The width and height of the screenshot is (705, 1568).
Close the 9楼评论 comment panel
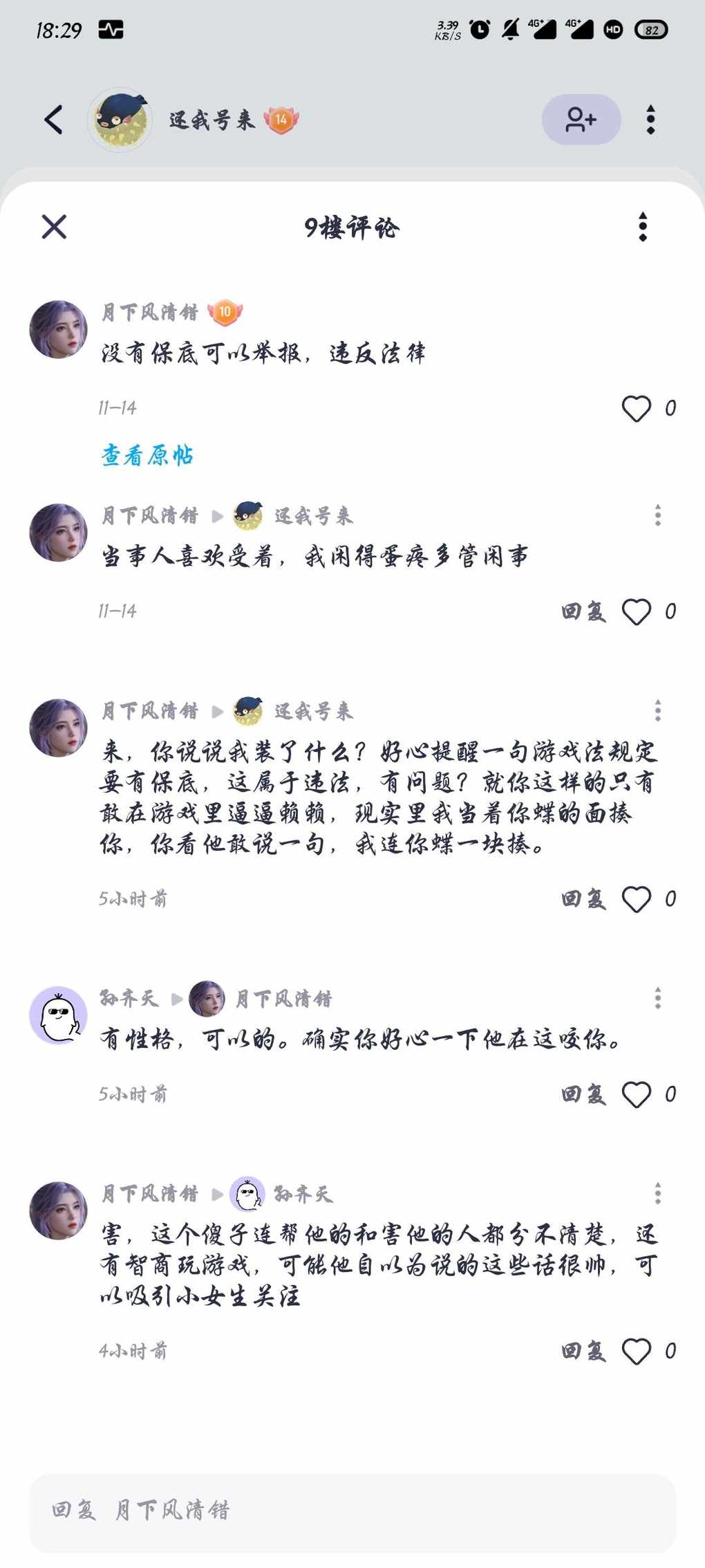coord(54,227)
